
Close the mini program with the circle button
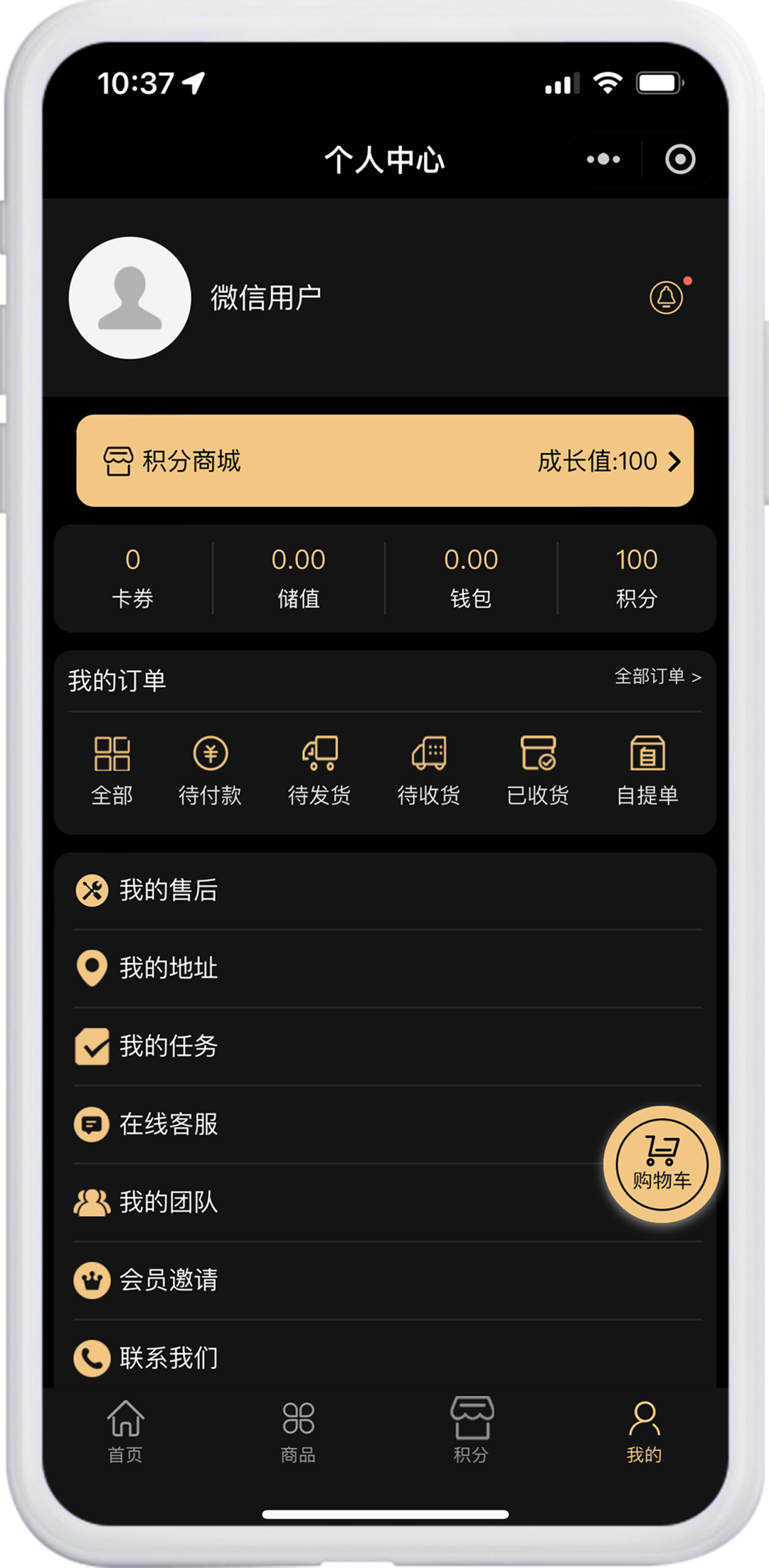[x=680, y=159]
